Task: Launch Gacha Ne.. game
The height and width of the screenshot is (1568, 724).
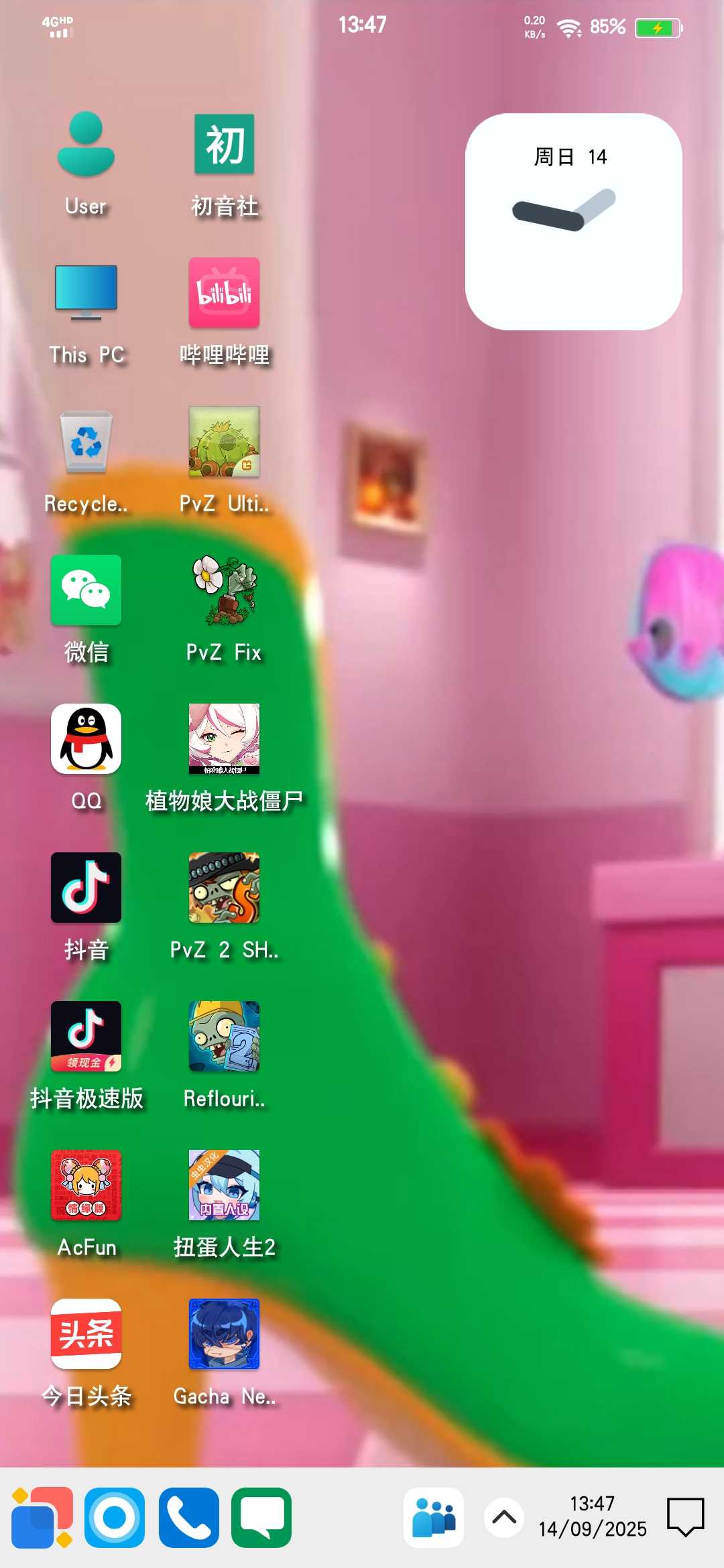Action: point(224,1334)
